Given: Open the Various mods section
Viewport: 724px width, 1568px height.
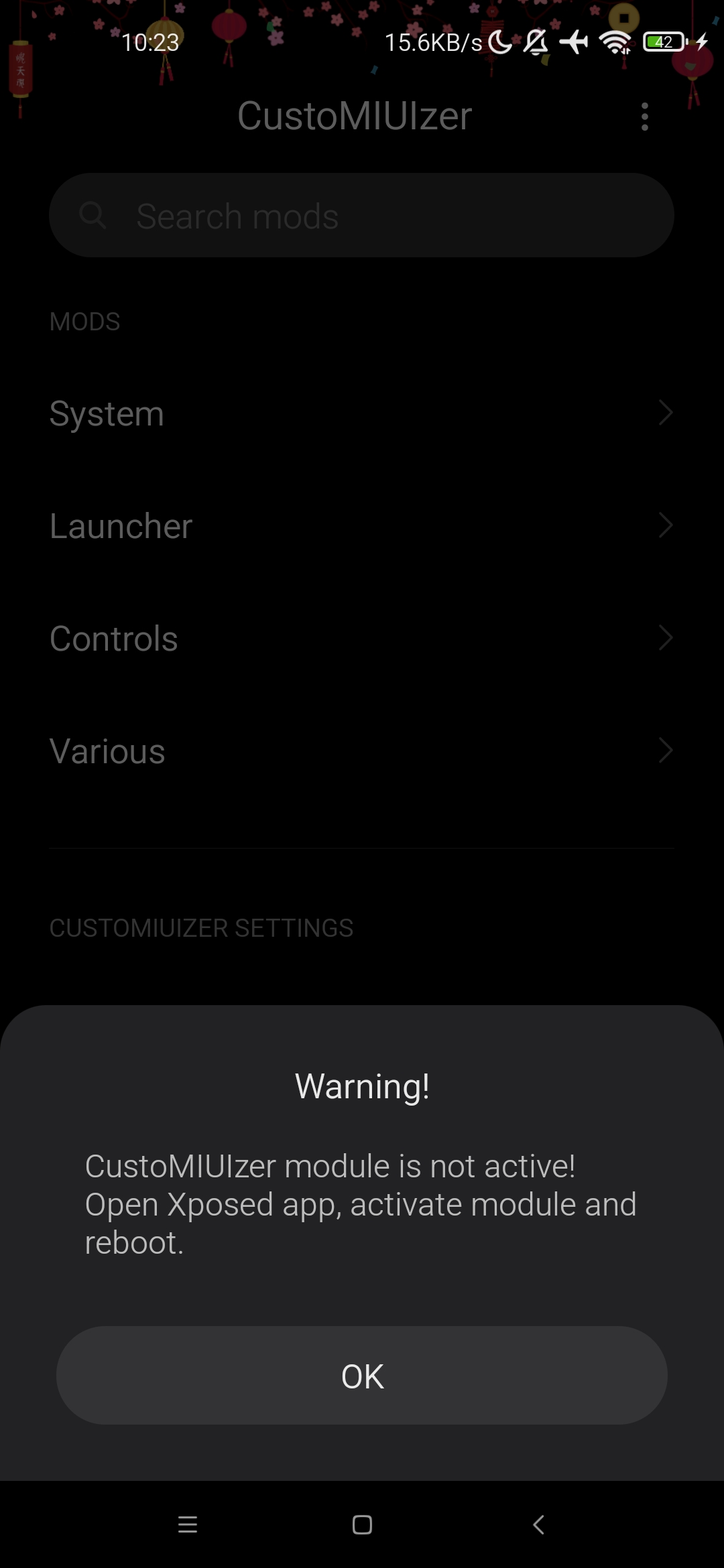Looking at the screenshot, I should (362, 750).
